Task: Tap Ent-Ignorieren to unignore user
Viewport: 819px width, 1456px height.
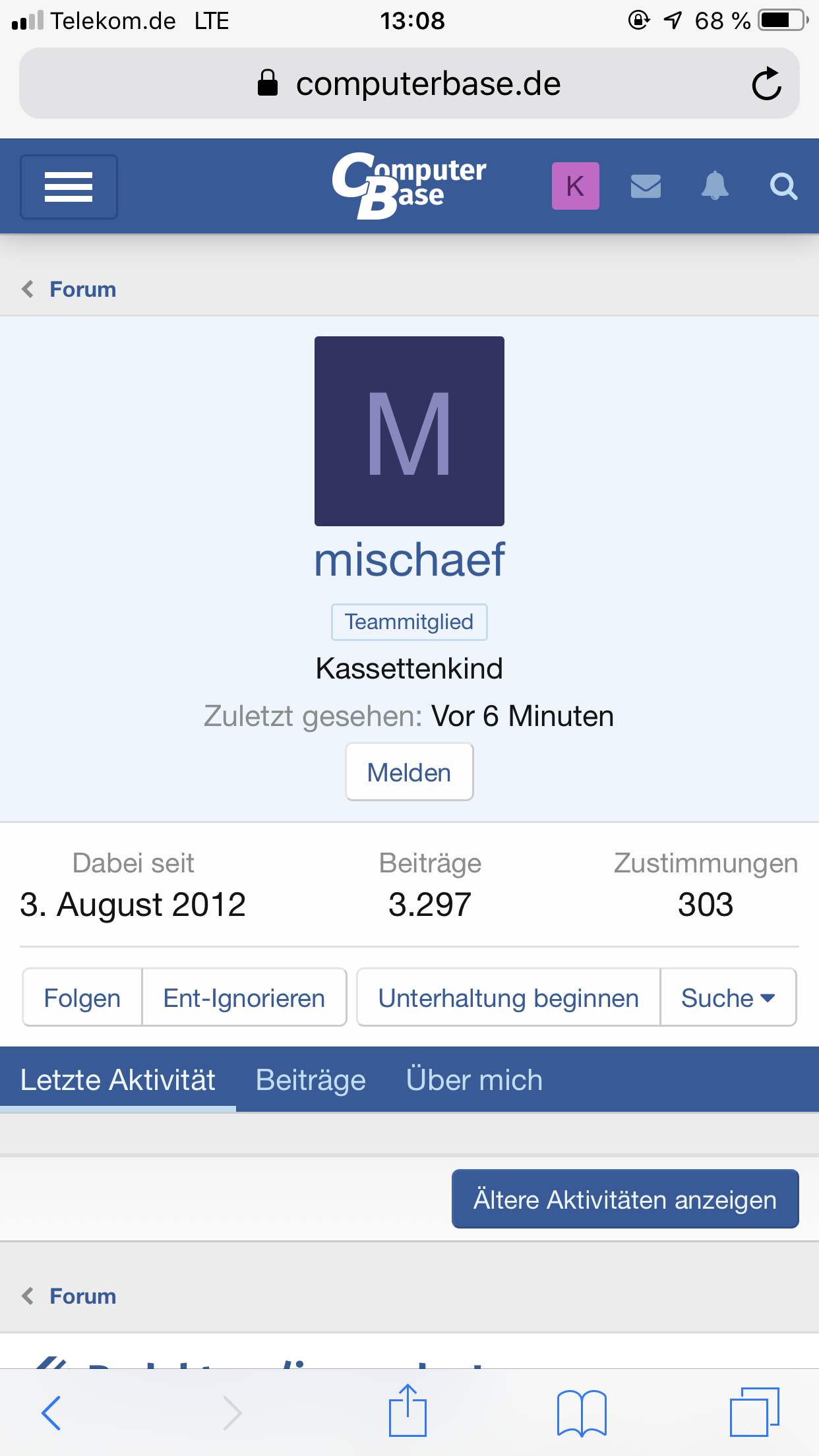Action: point(244,998)
